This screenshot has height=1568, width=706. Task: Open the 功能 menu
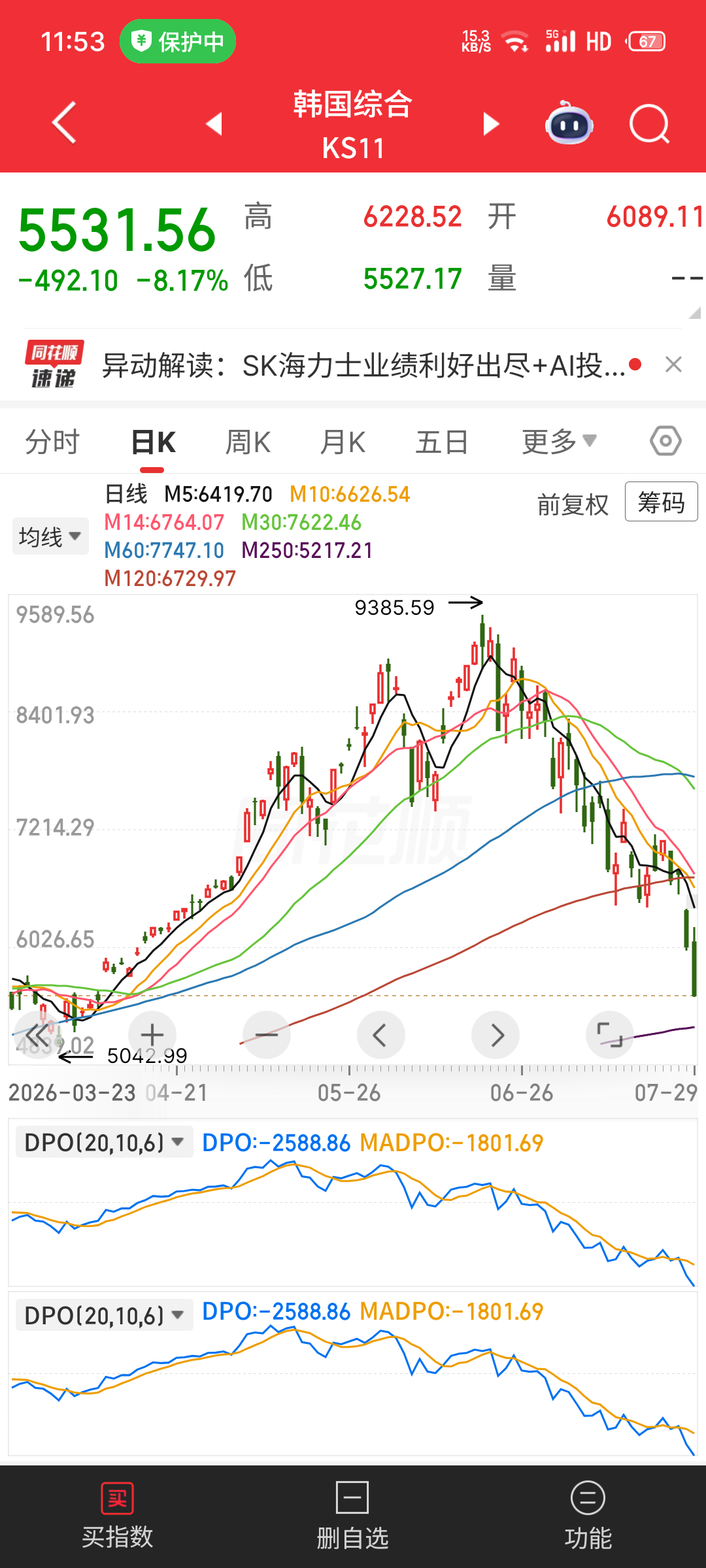point(588,1516)
